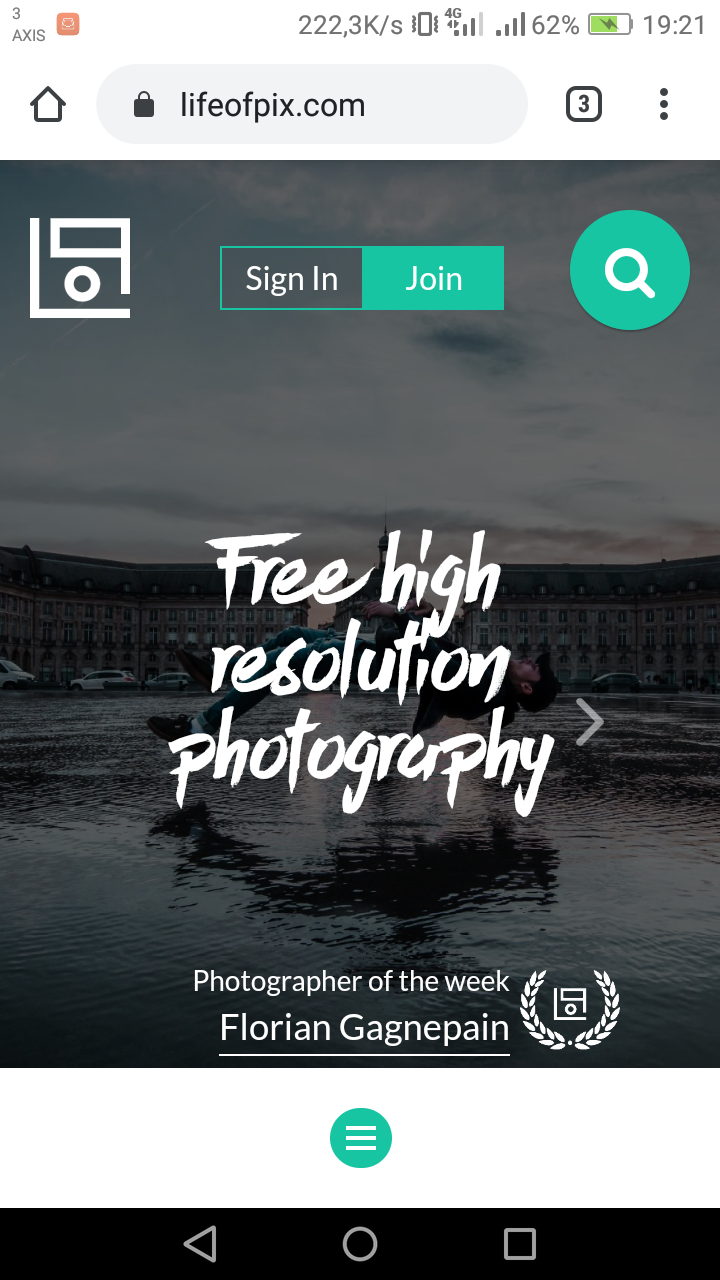Viewport: 720px width, 1280px height.
Task: Open the green hamburger menu button
Action: click(x=361, y=1138)
